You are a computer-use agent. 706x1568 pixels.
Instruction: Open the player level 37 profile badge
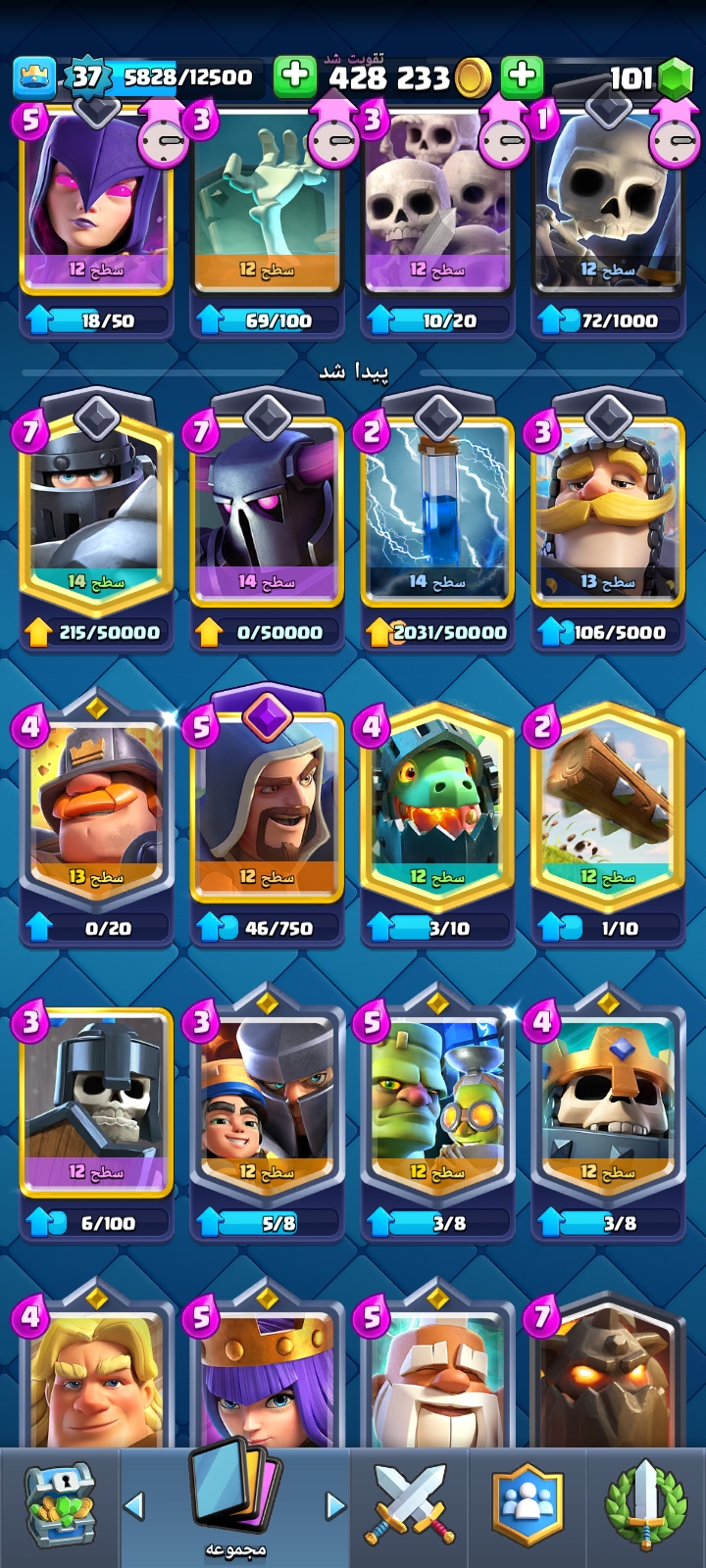(87, 75)
